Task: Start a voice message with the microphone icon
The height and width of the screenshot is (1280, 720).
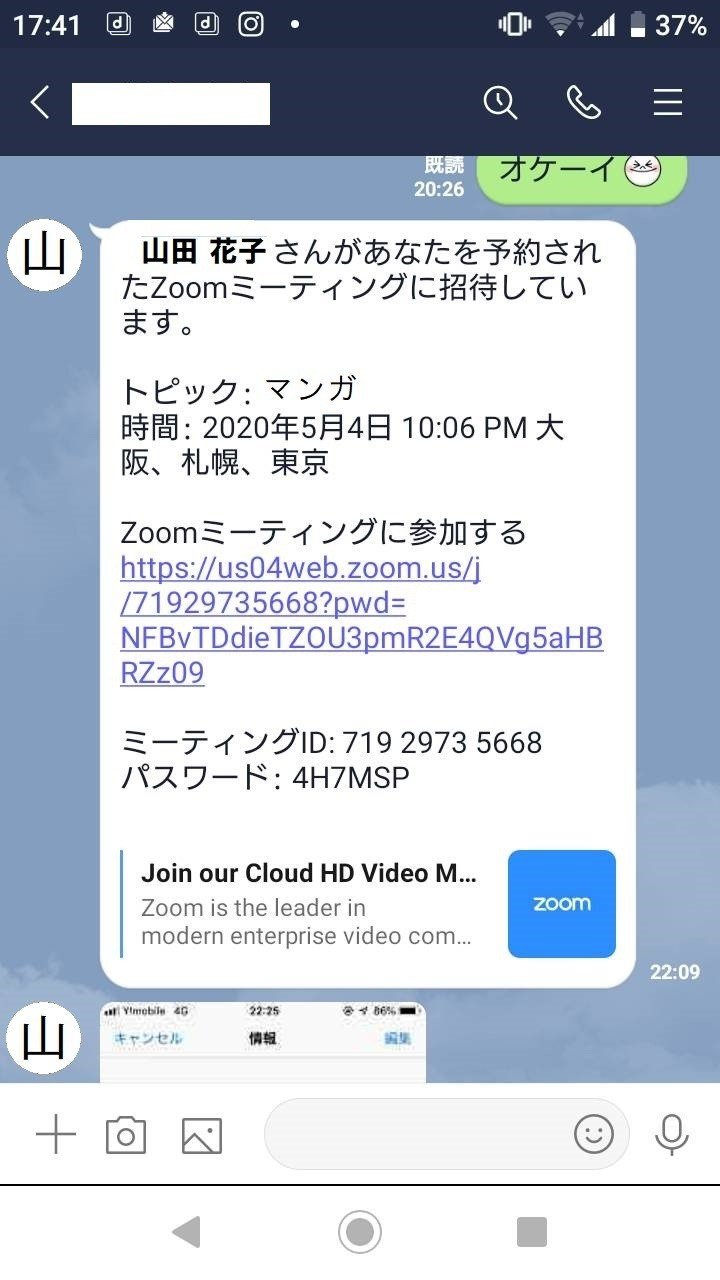Action: 669,1135
